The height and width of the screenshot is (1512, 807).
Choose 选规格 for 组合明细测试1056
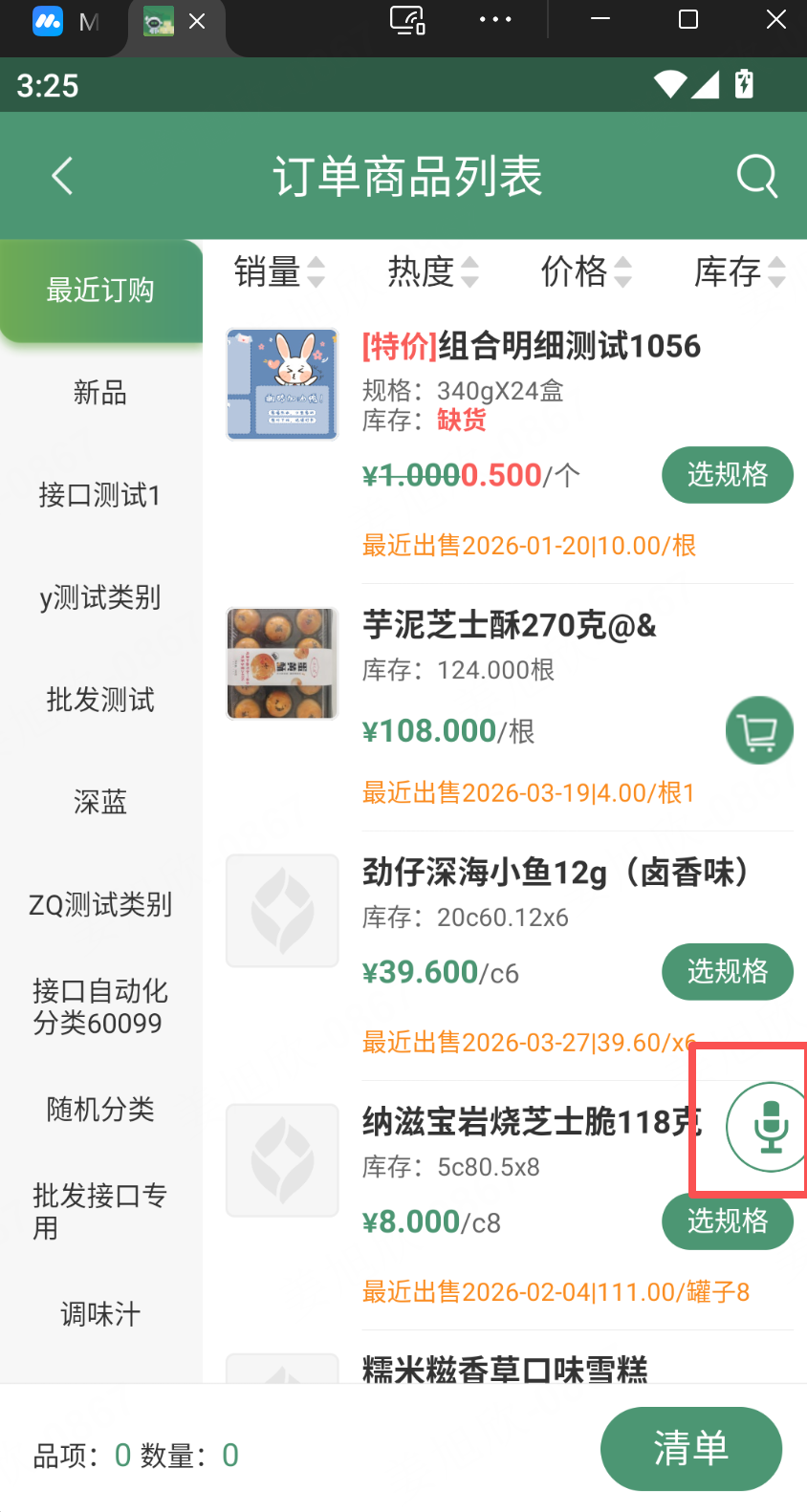point(727,475)
